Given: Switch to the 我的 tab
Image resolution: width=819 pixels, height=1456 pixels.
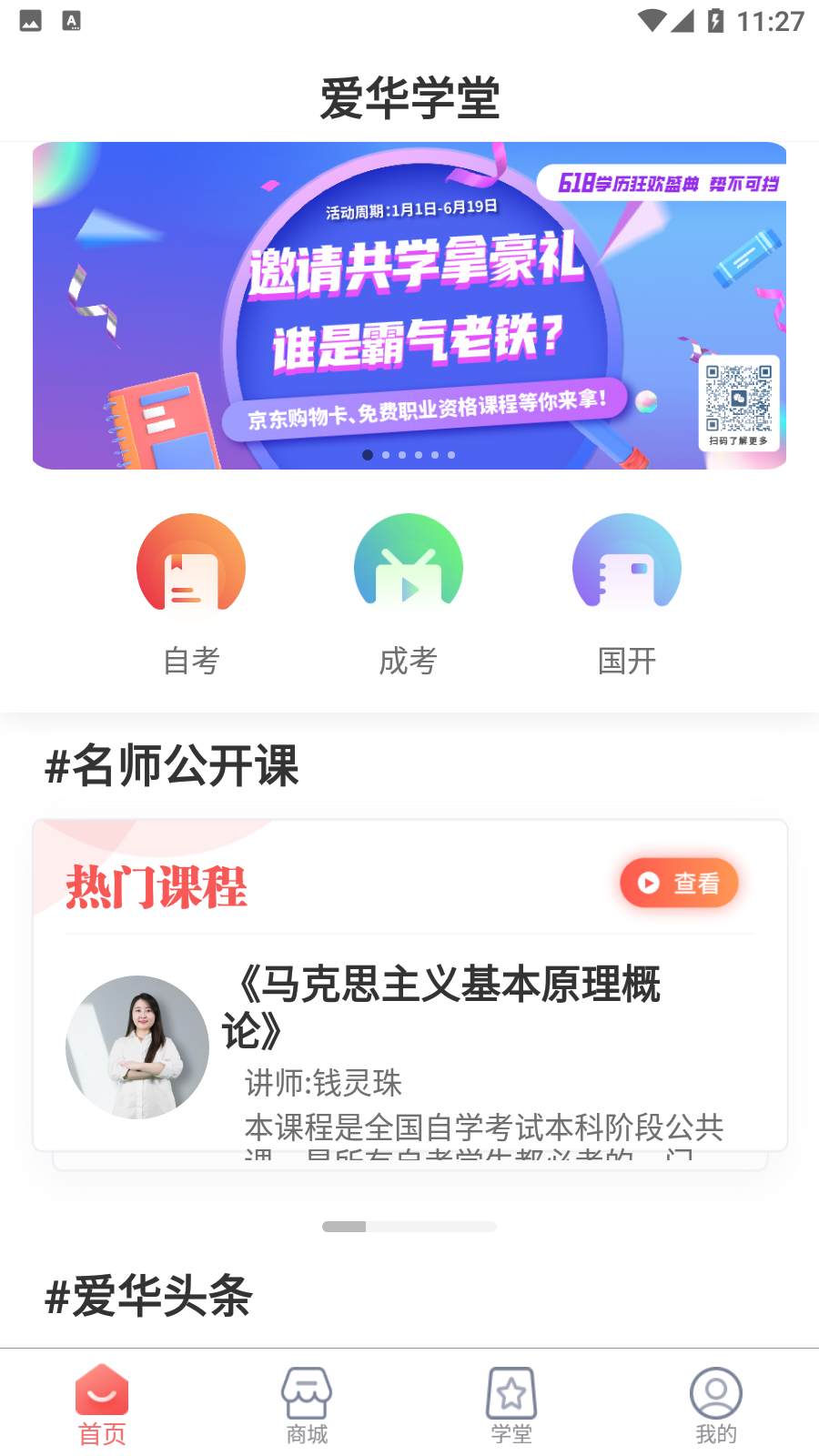Looking at the screenshot, I should point(716,1406).
